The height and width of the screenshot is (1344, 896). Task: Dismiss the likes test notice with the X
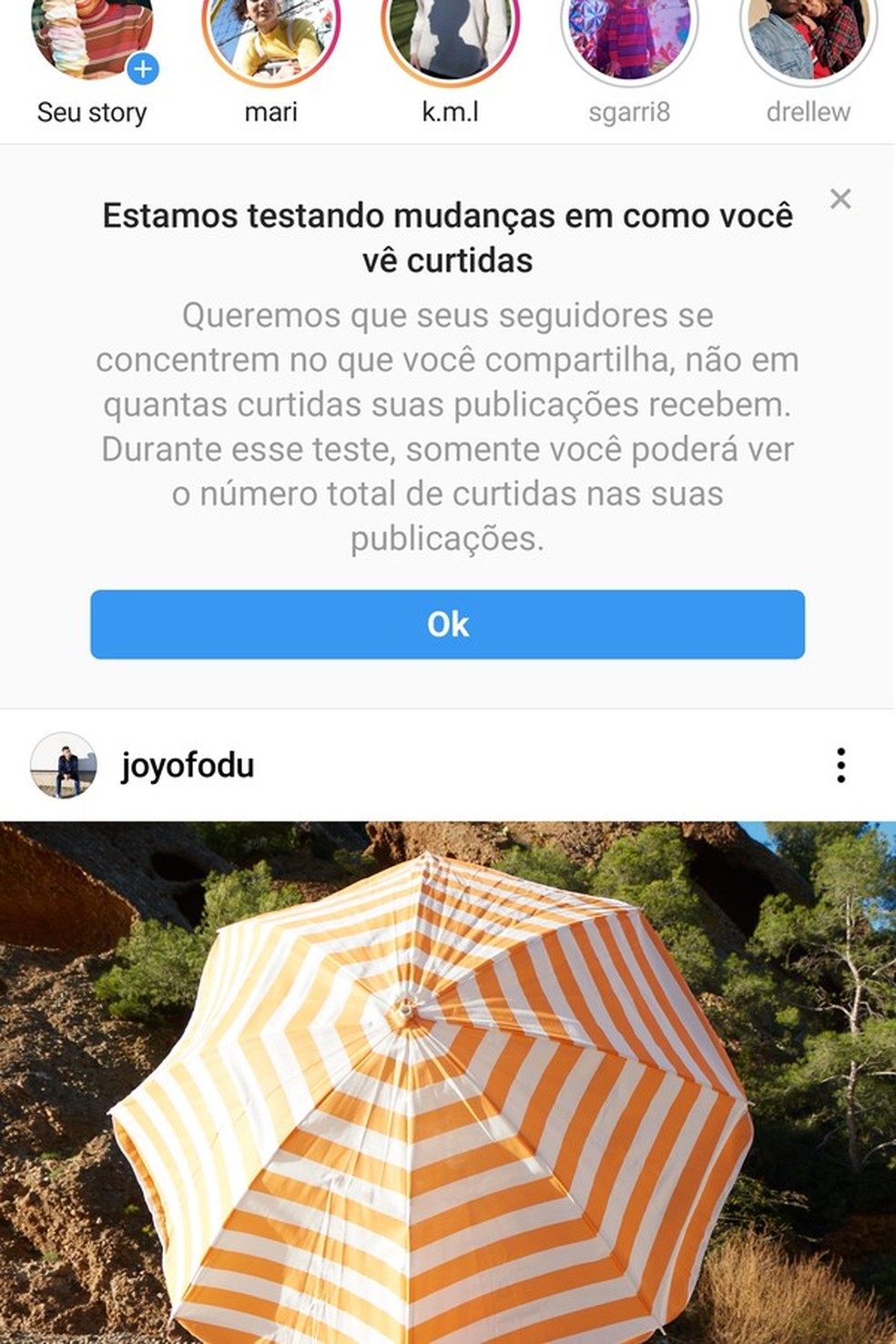(x=842, y=200)
